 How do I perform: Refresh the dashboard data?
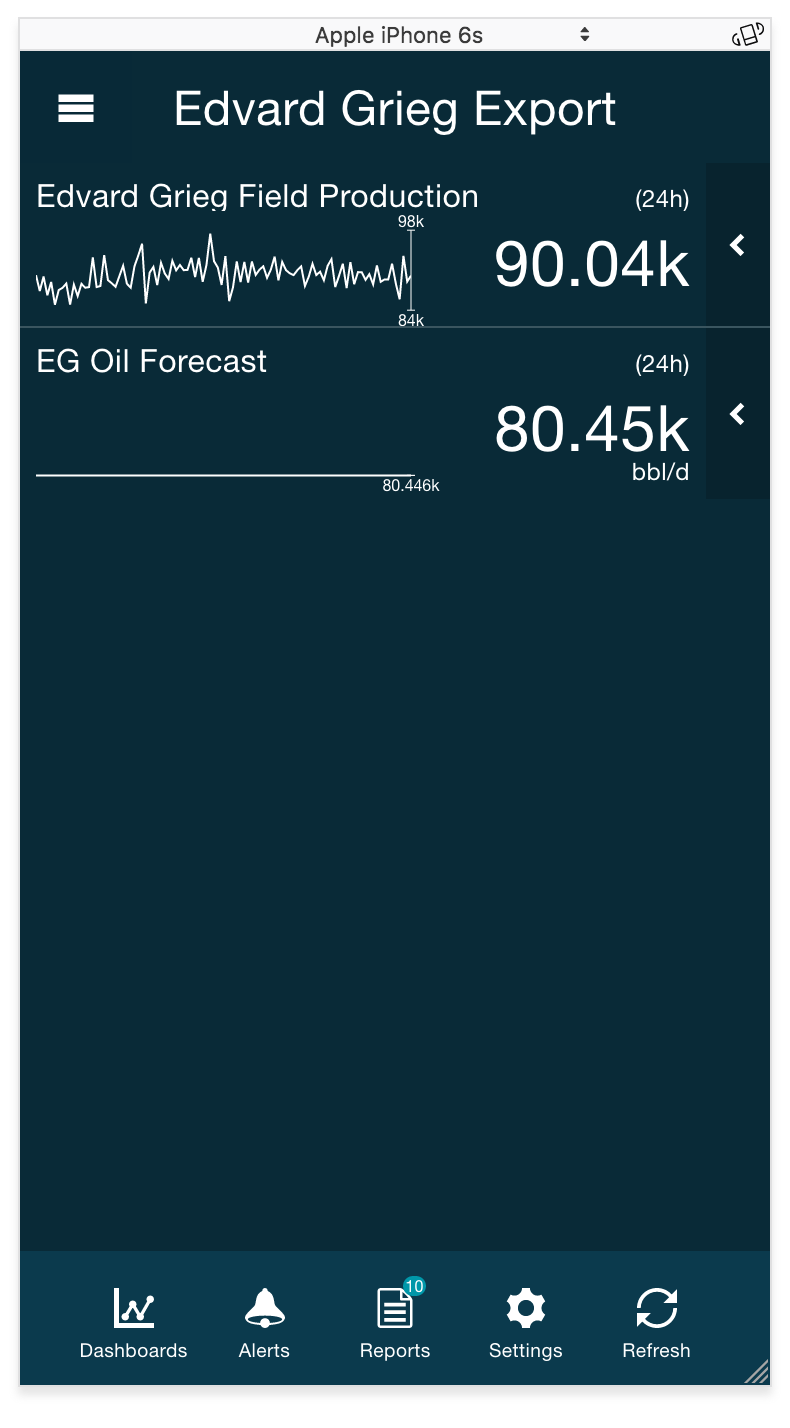(656, 1323)
